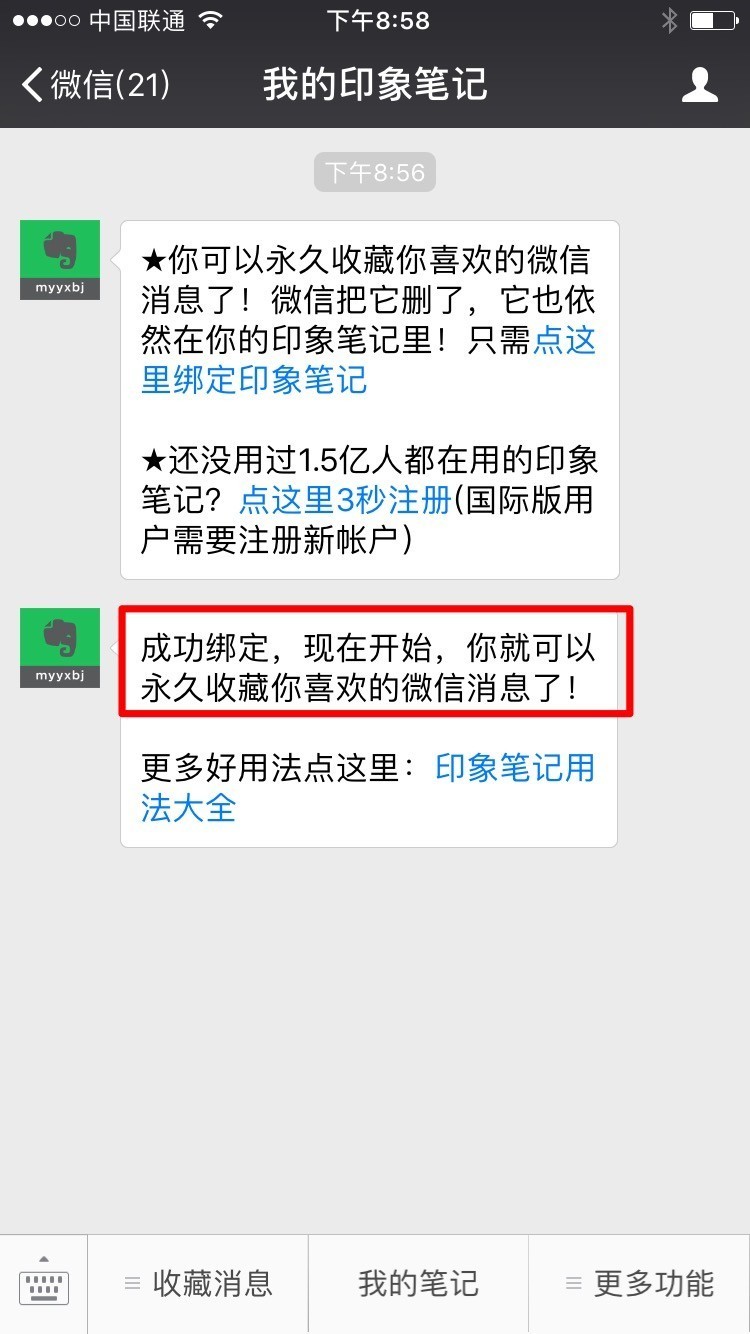Open the 收藏消息 menu

(198, 1284)
